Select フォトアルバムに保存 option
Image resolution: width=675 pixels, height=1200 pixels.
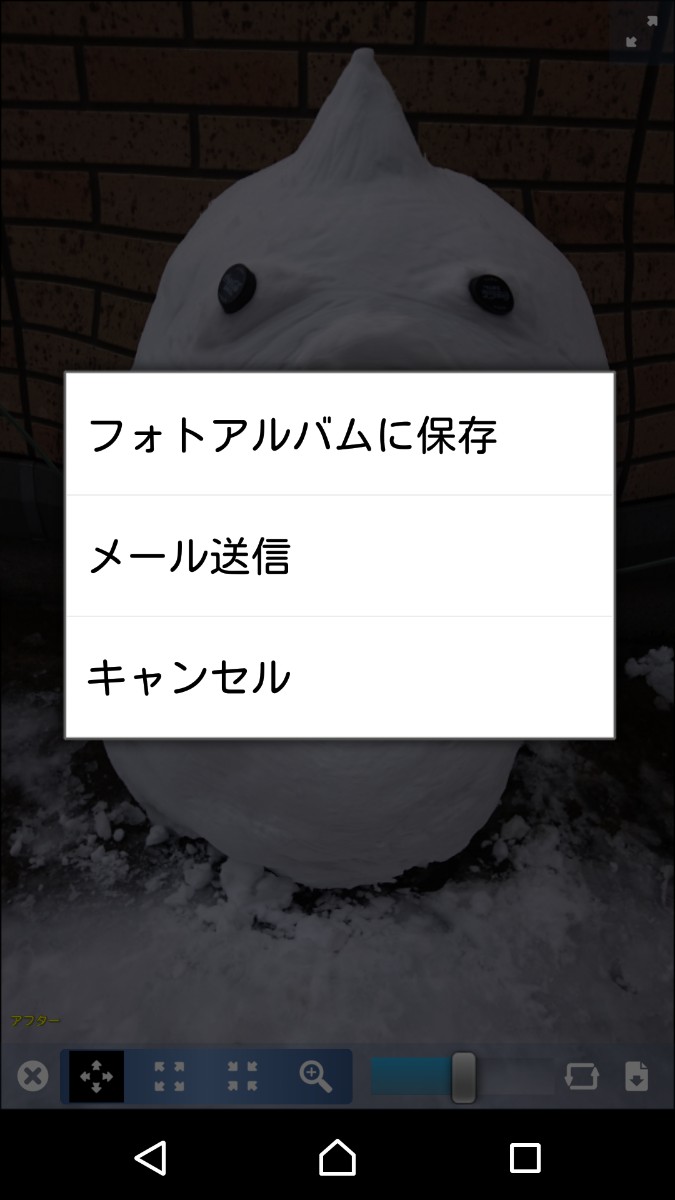pyautogui.click(x=339, y=435)
